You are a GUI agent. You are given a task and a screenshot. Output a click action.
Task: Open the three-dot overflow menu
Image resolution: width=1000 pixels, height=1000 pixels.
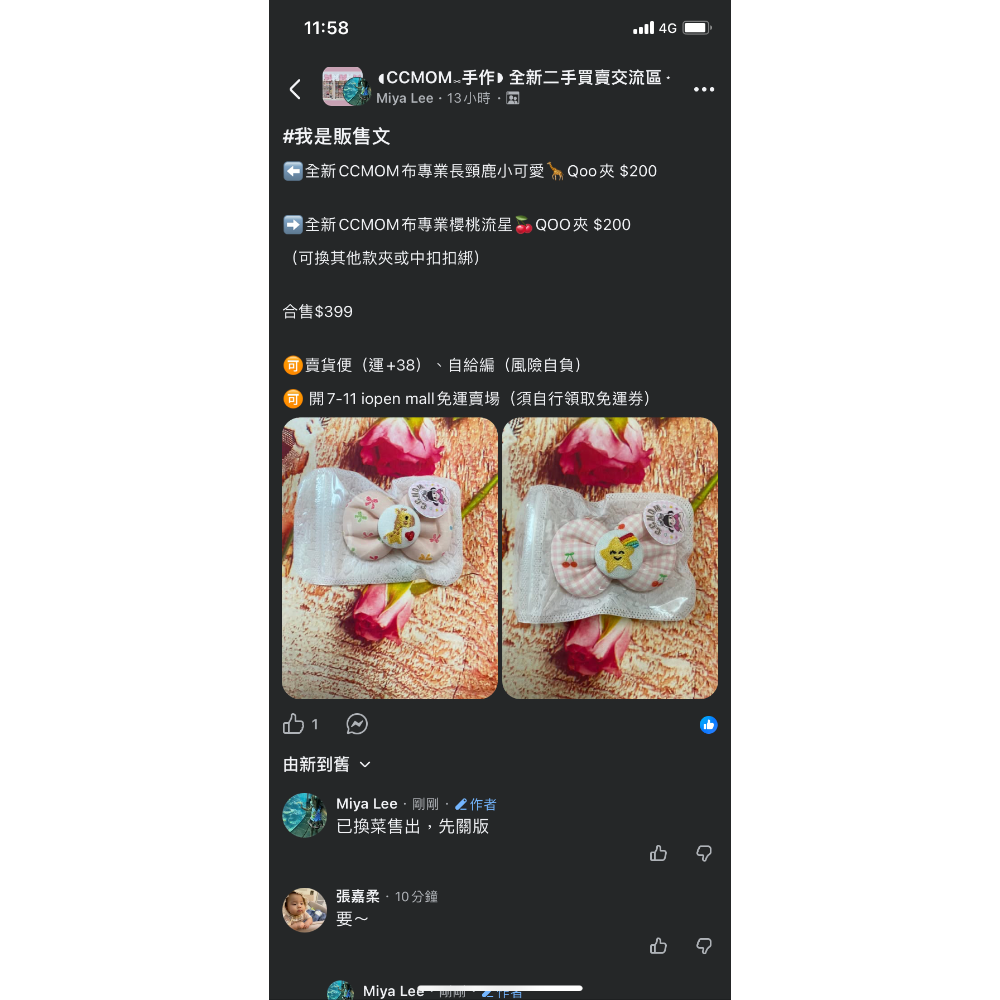(704, 89)
